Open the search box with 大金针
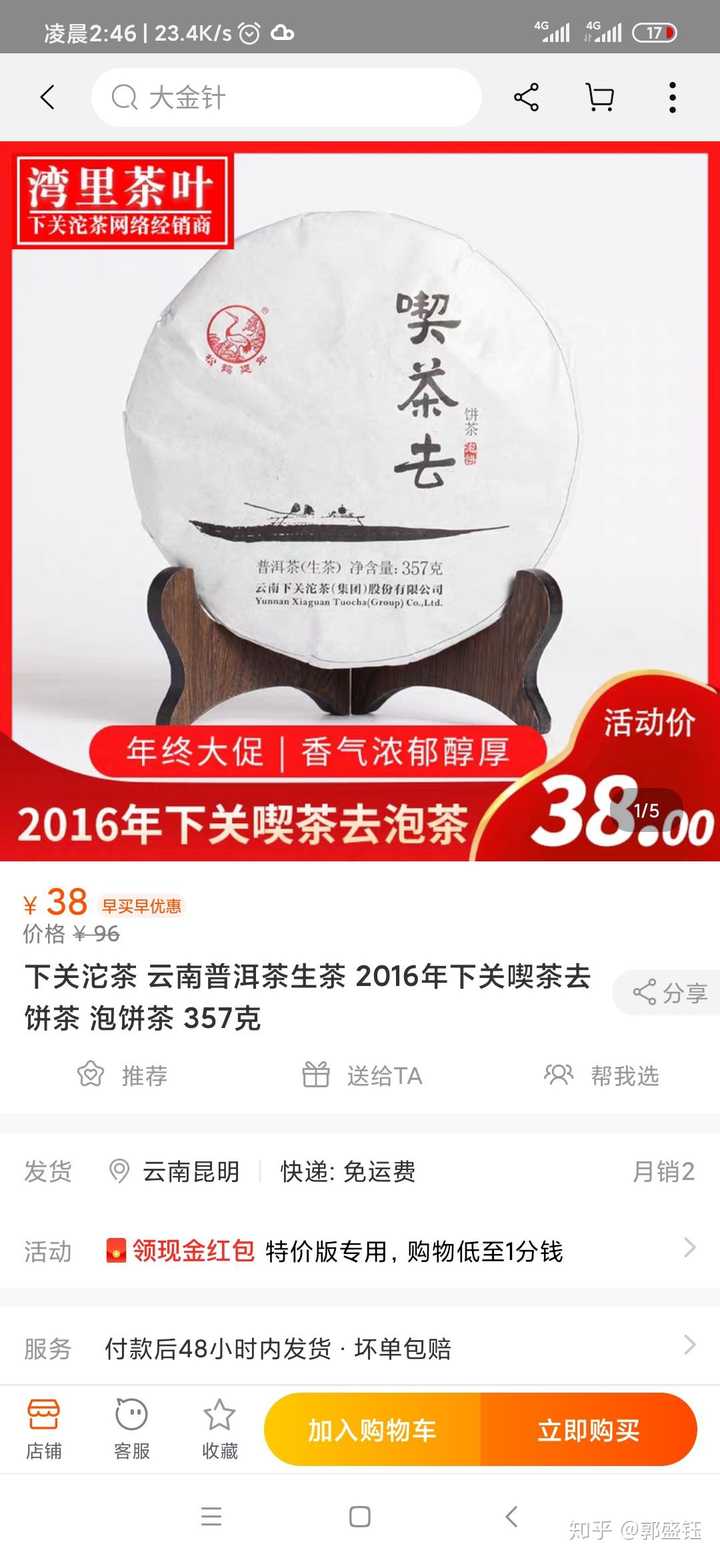 pyautogui.click(x=286, y=97)
